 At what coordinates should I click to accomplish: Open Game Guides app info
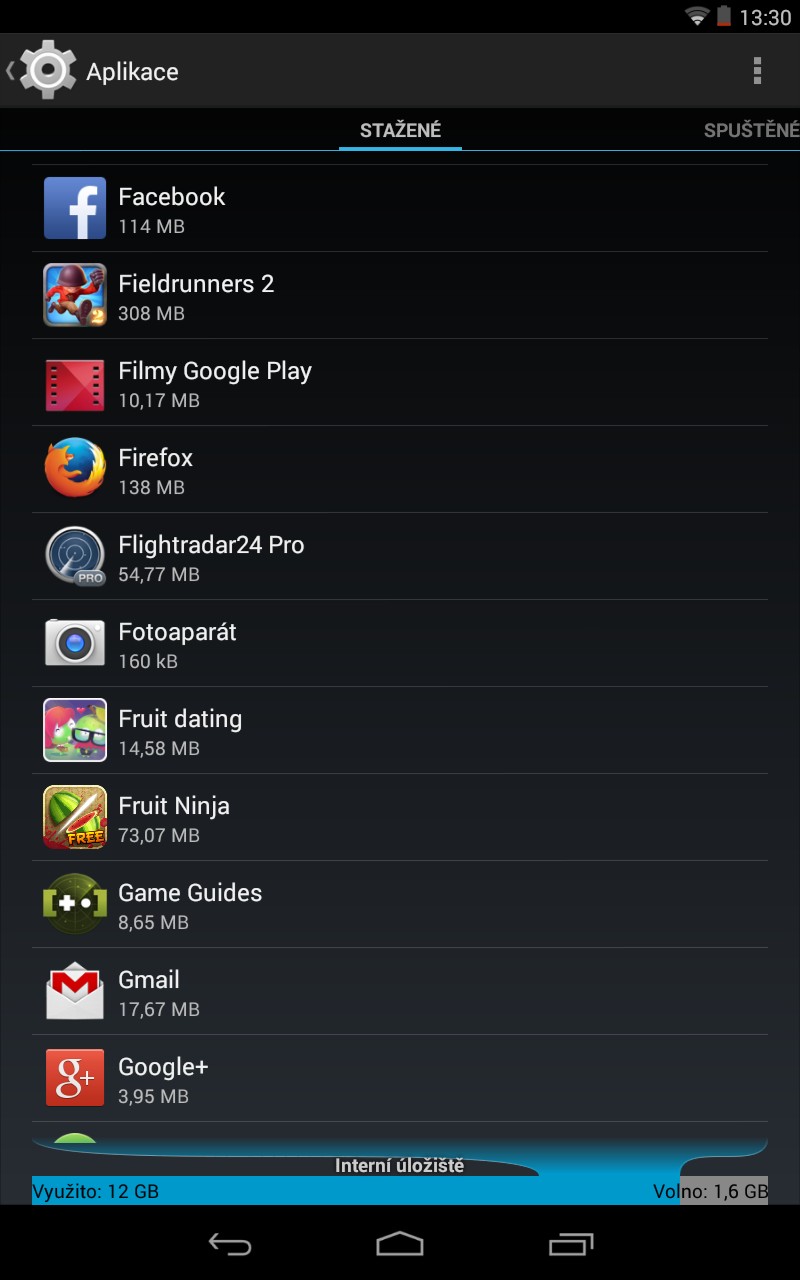(x=400, y=904)
